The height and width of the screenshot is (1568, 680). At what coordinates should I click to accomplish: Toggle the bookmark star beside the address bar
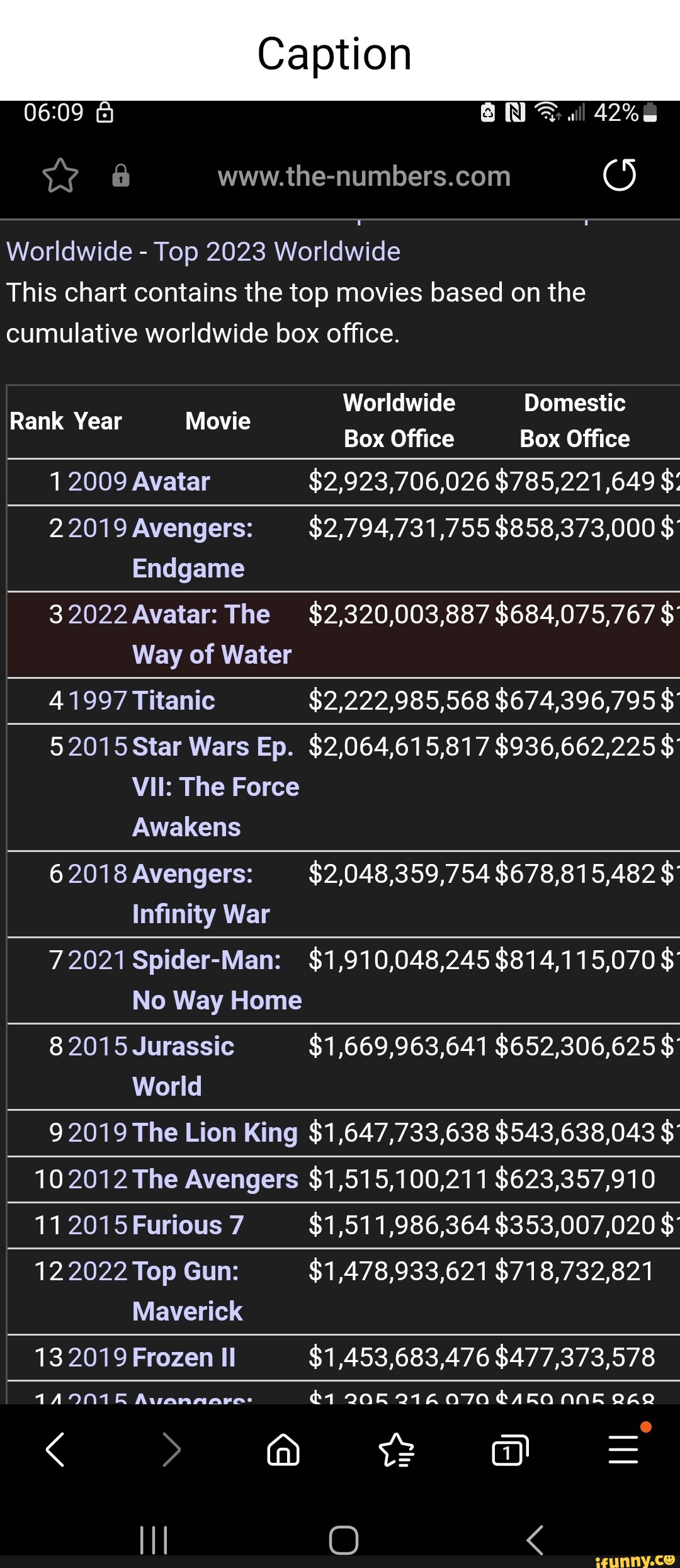[60, 177]
